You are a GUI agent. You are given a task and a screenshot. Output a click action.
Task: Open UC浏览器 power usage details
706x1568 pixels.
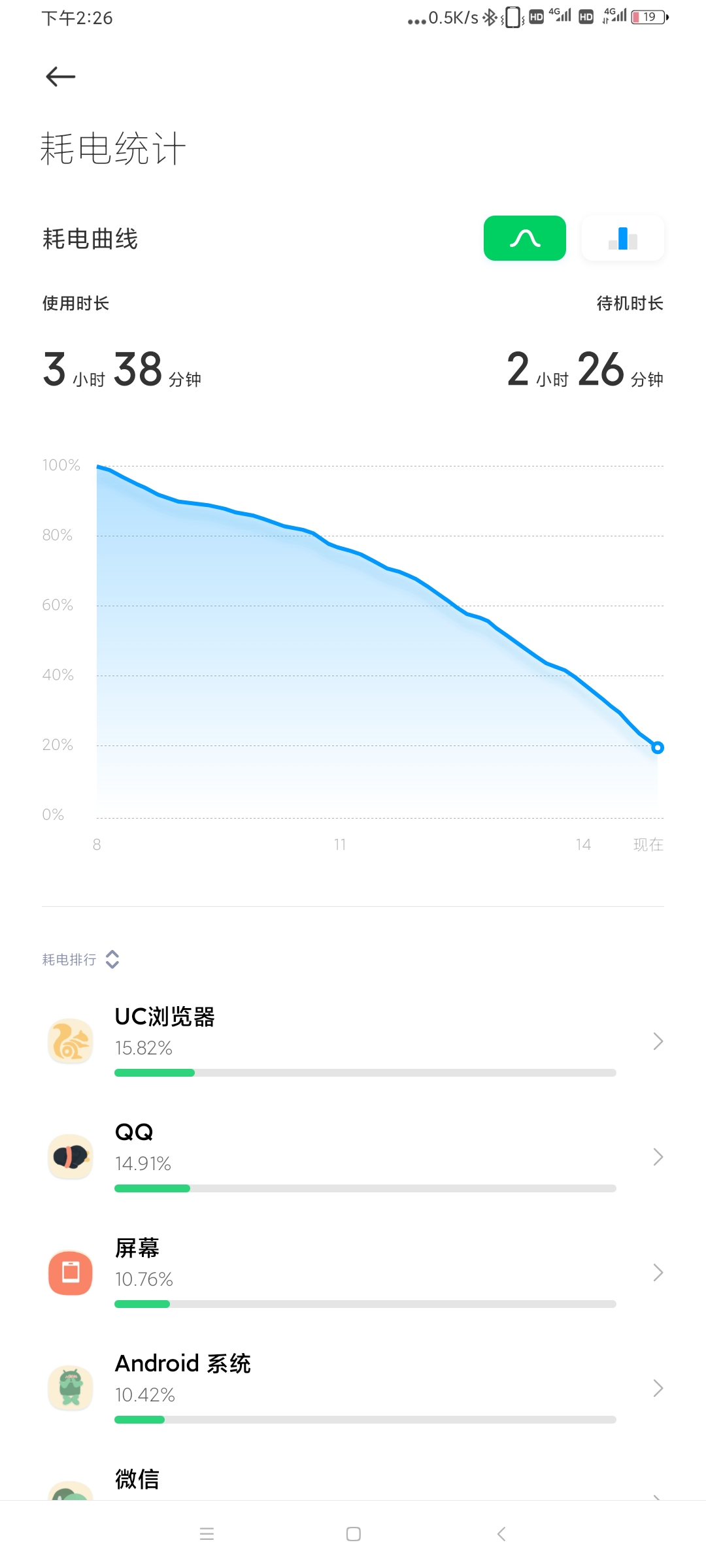pos(353,1041)
